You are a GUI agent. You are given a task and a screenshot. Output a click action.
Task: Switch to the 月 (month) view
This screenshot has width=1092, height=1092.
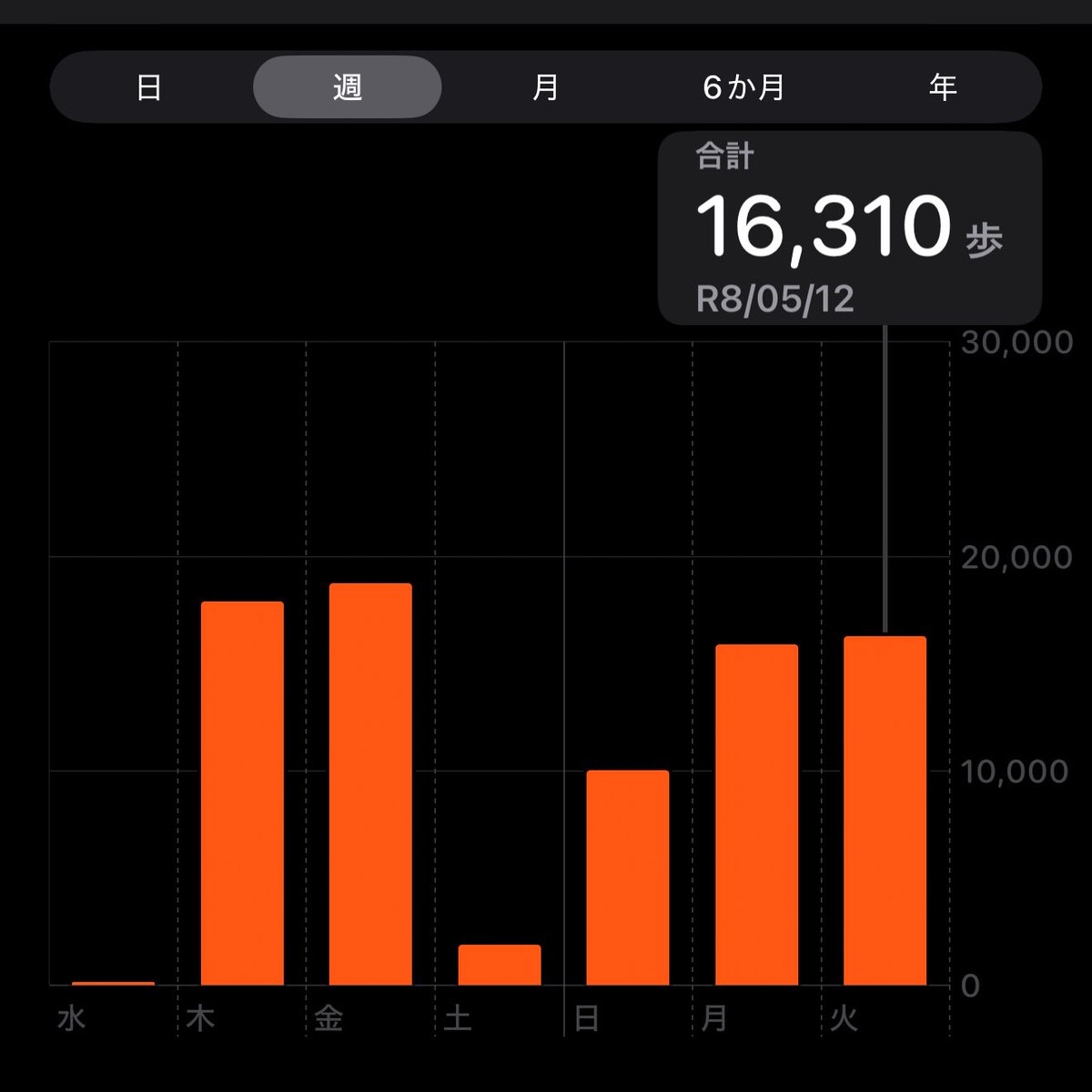point(545,87)
